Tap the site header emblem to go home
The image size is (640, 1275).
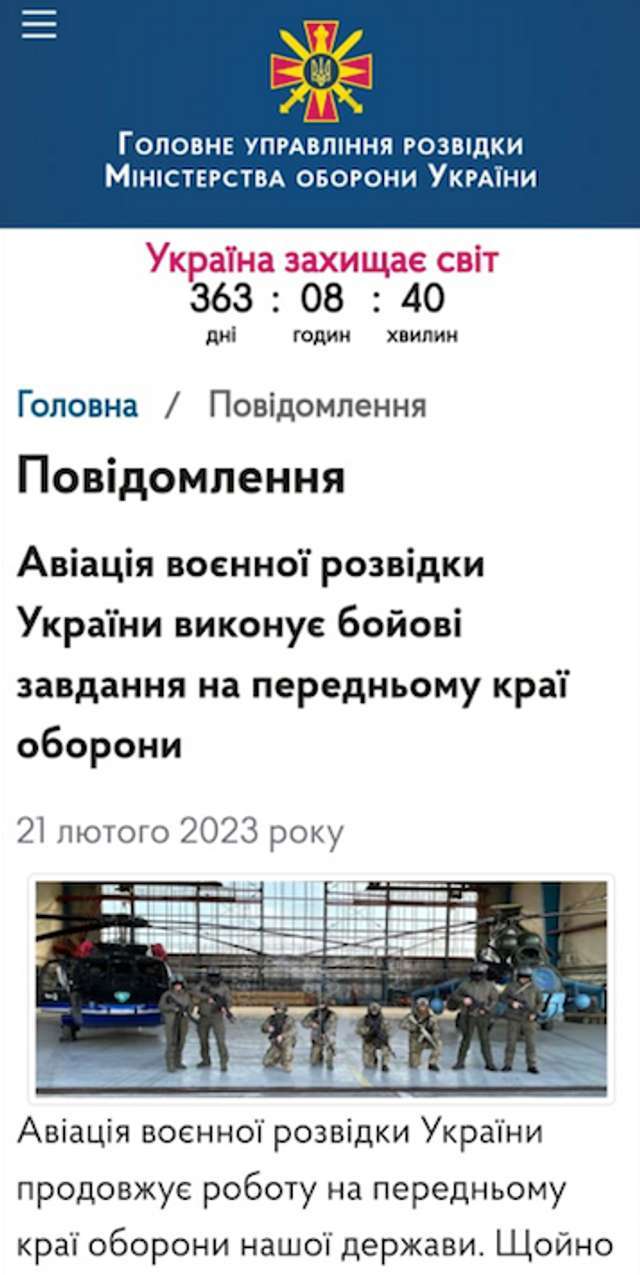[x=320, y=71]
